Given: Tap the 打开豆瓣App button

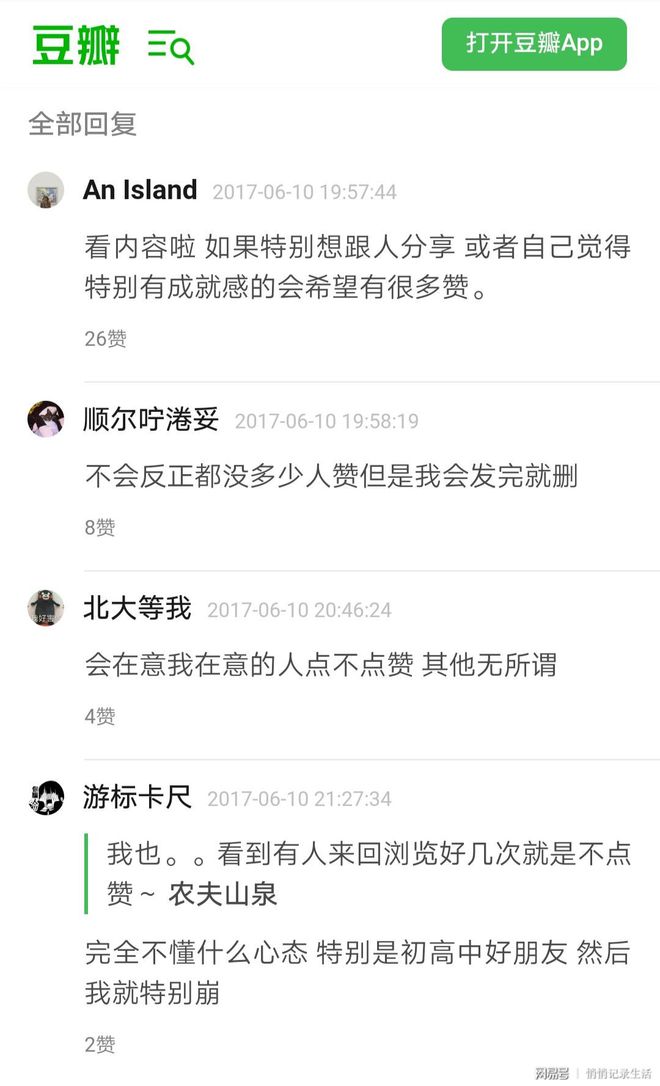Looking at the screenshot, I should [x=534, y=44].
